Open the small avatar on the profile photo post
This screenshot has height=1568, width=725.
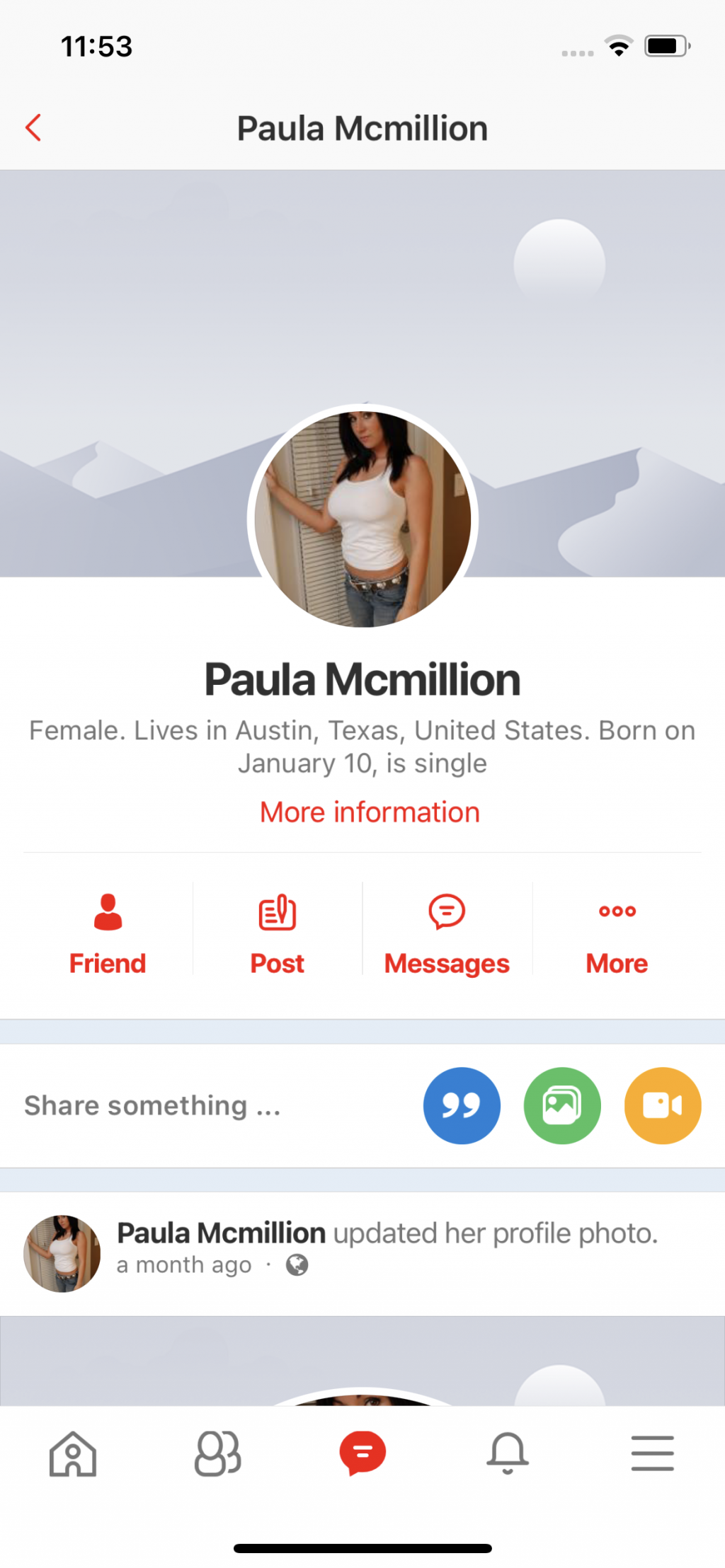pos(62,1253)
